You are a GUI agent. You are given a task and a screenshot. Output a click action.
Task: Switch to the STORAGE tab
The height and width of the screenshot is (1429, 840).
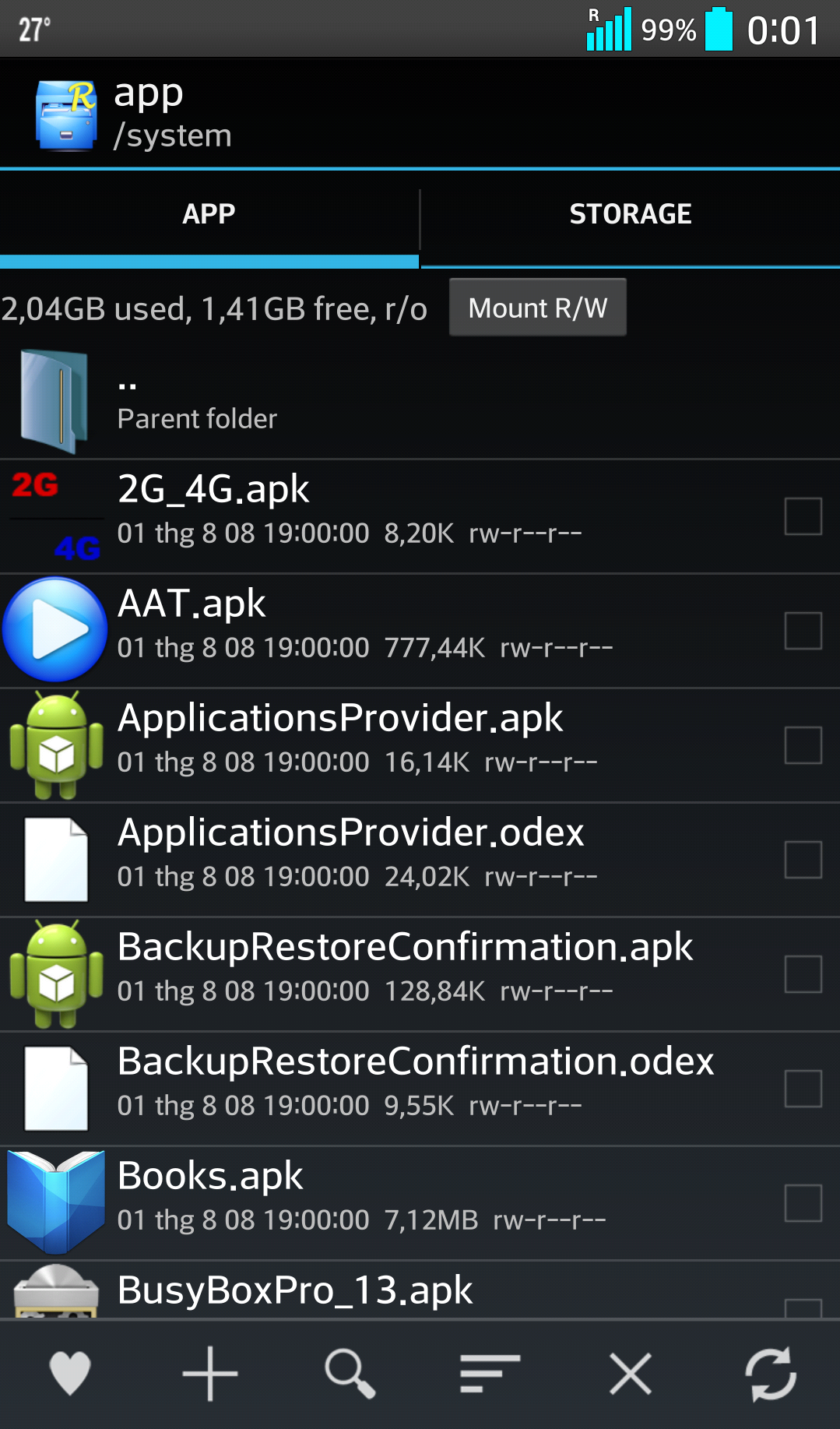[x=630, y=214]
